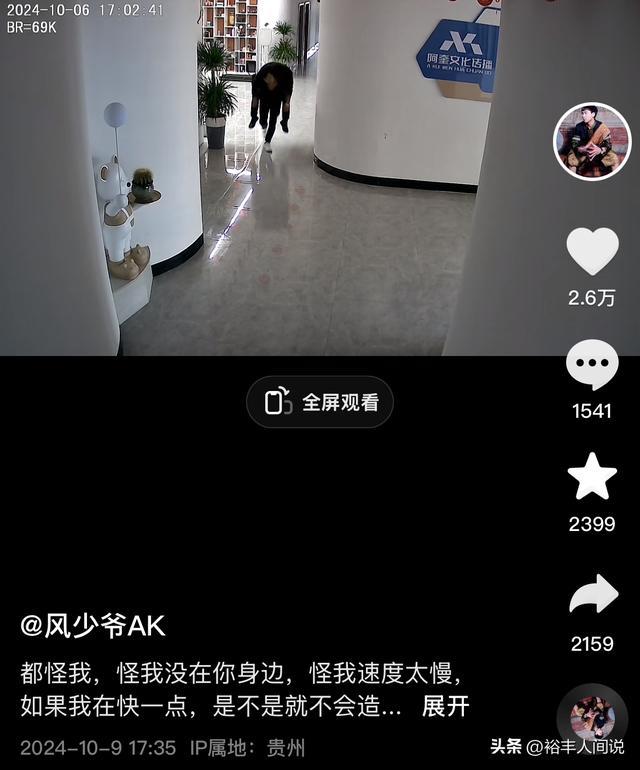Add the video to favorites with star
This screenshot has width=640, height=770.
pyautogui.click(x=592, y=477)
